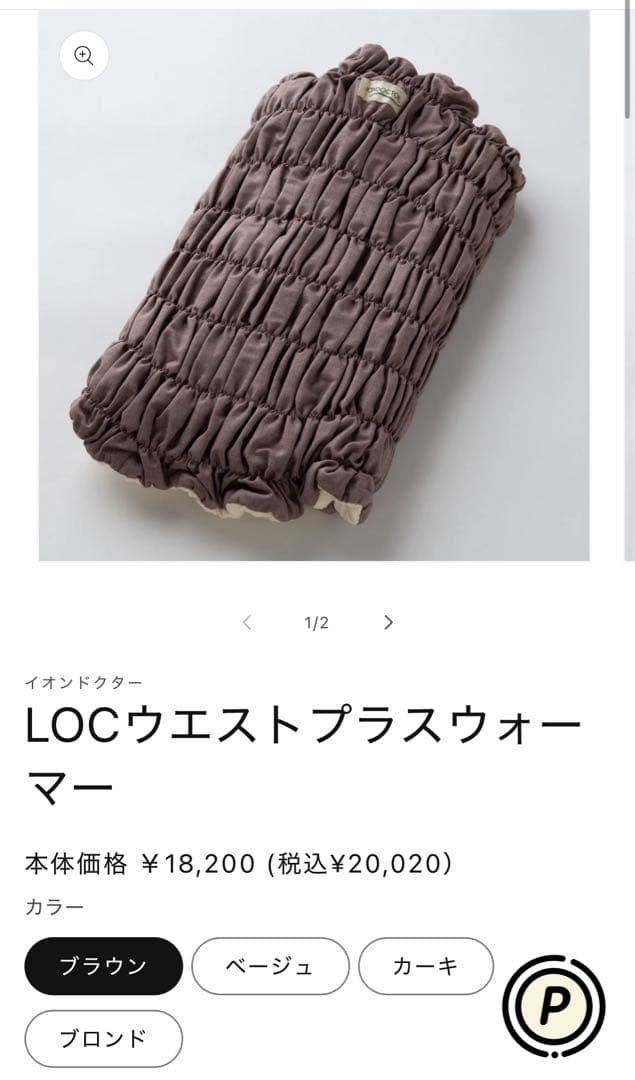Go to the next product image
Viewport: 635px width, 1080px height.
tap(388, 623)
